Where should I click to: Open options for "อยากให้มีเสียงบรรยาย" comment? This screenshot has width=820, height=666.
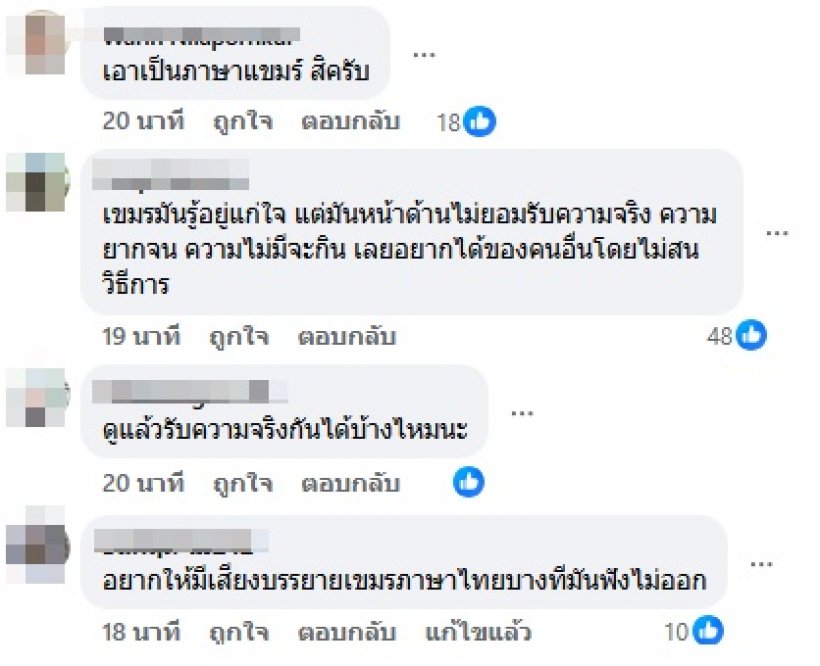click(x=763, y=563)
